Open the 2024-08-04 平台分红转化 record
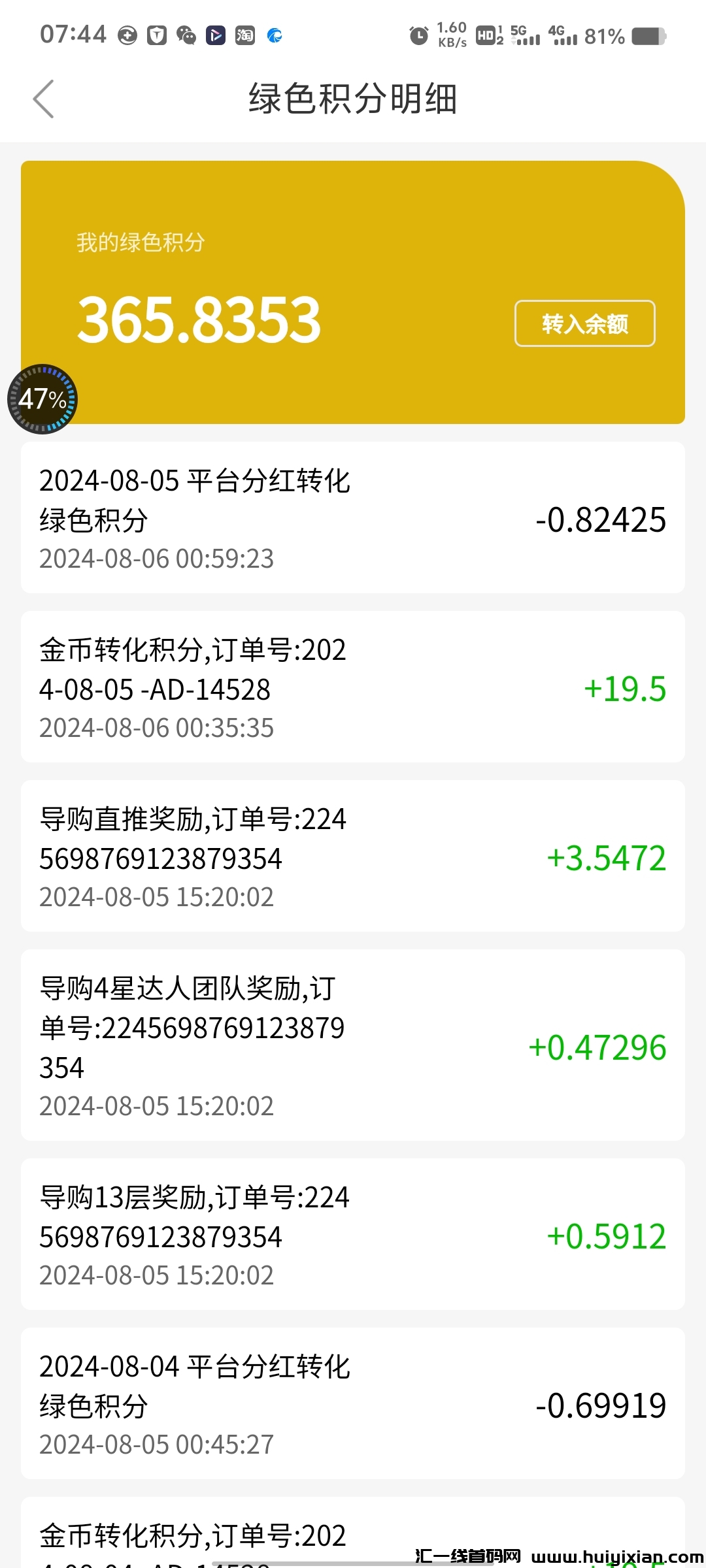The height and width of the screenshot is (1568, 706). point(353,1405)
